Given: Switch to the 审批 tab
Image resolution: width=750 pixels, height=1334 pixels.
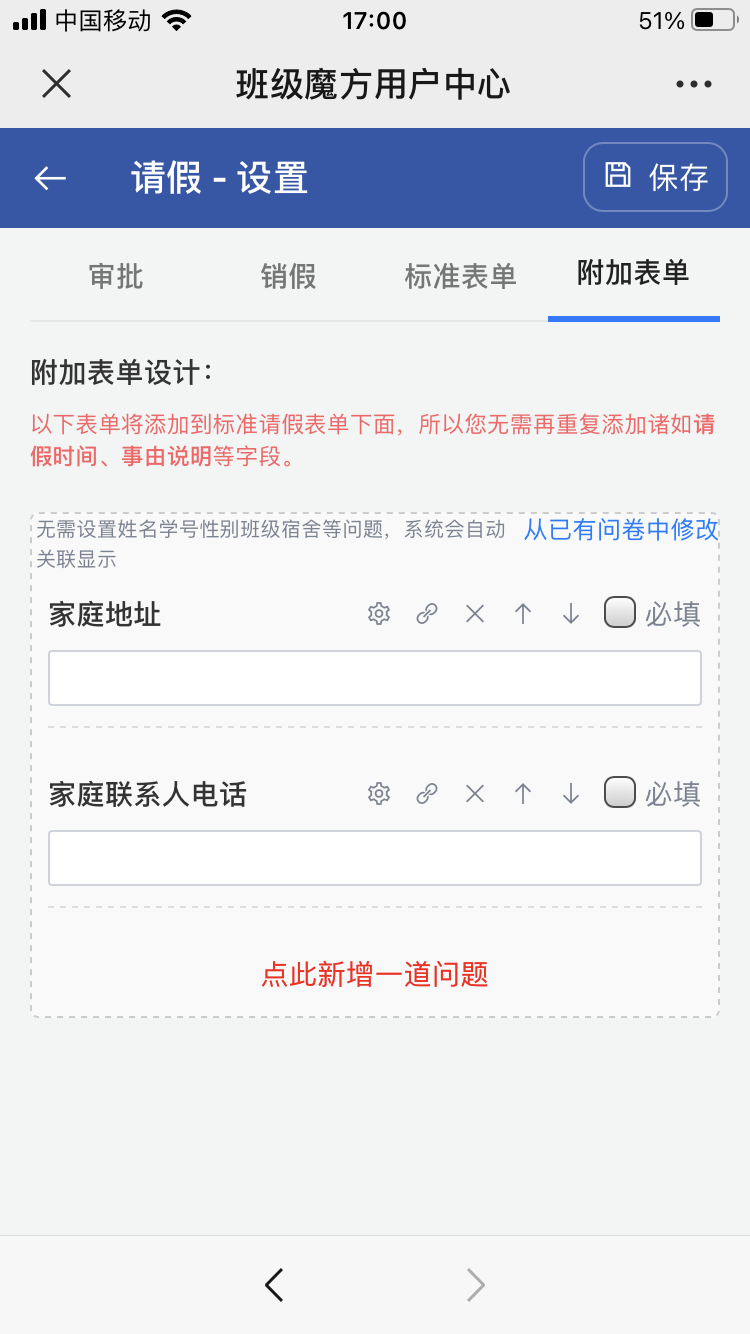Looking at the screenshot, I should point(116,276).
